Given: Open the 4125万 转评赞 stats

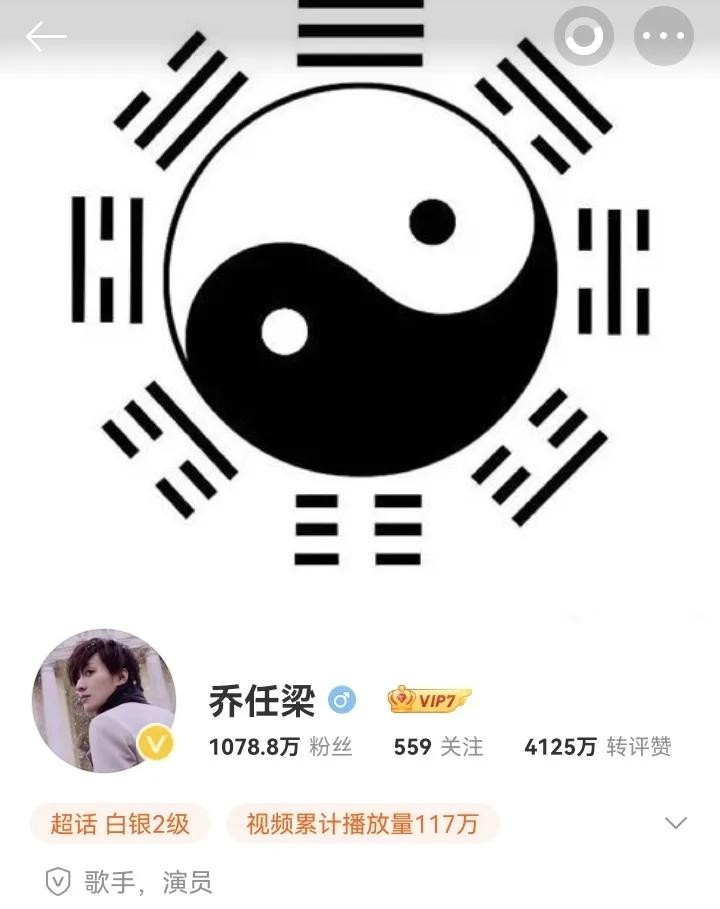Looking at the screenshot, I should (597, 747).
